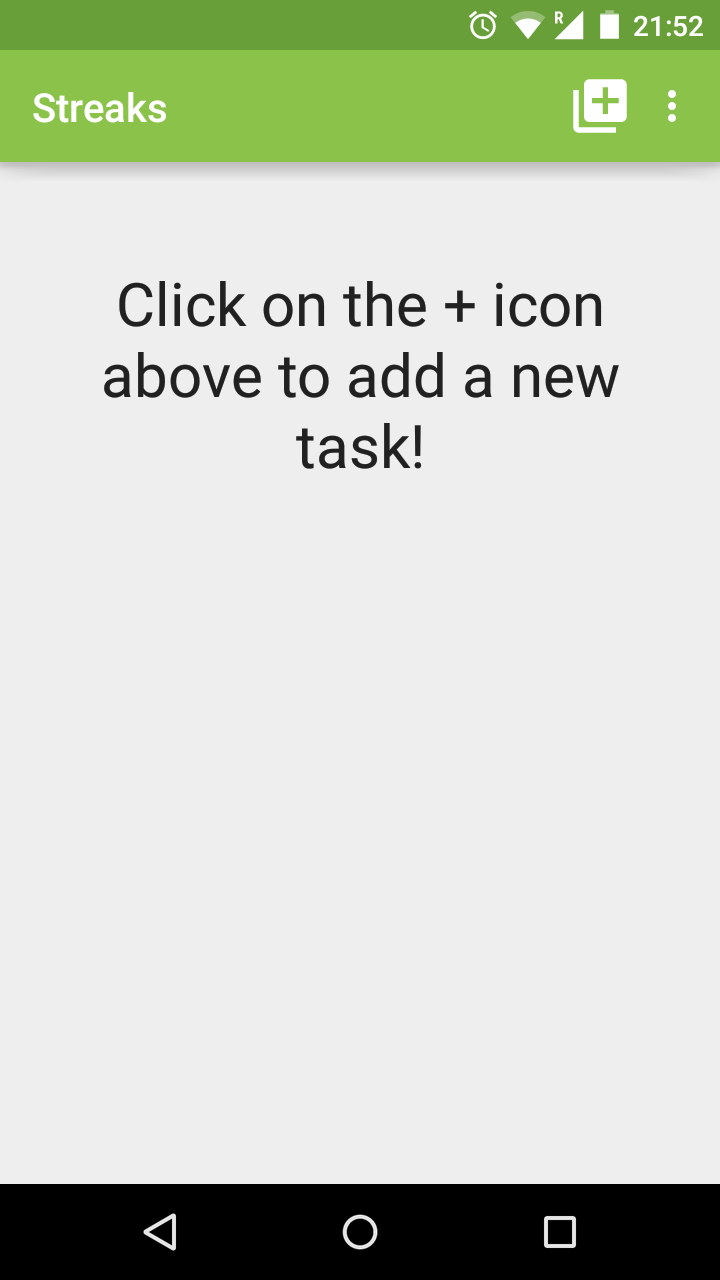Tap the Wi-Fi signal icon
Image resolution: width=720 pixels, height=1280 pixels.
530,24
